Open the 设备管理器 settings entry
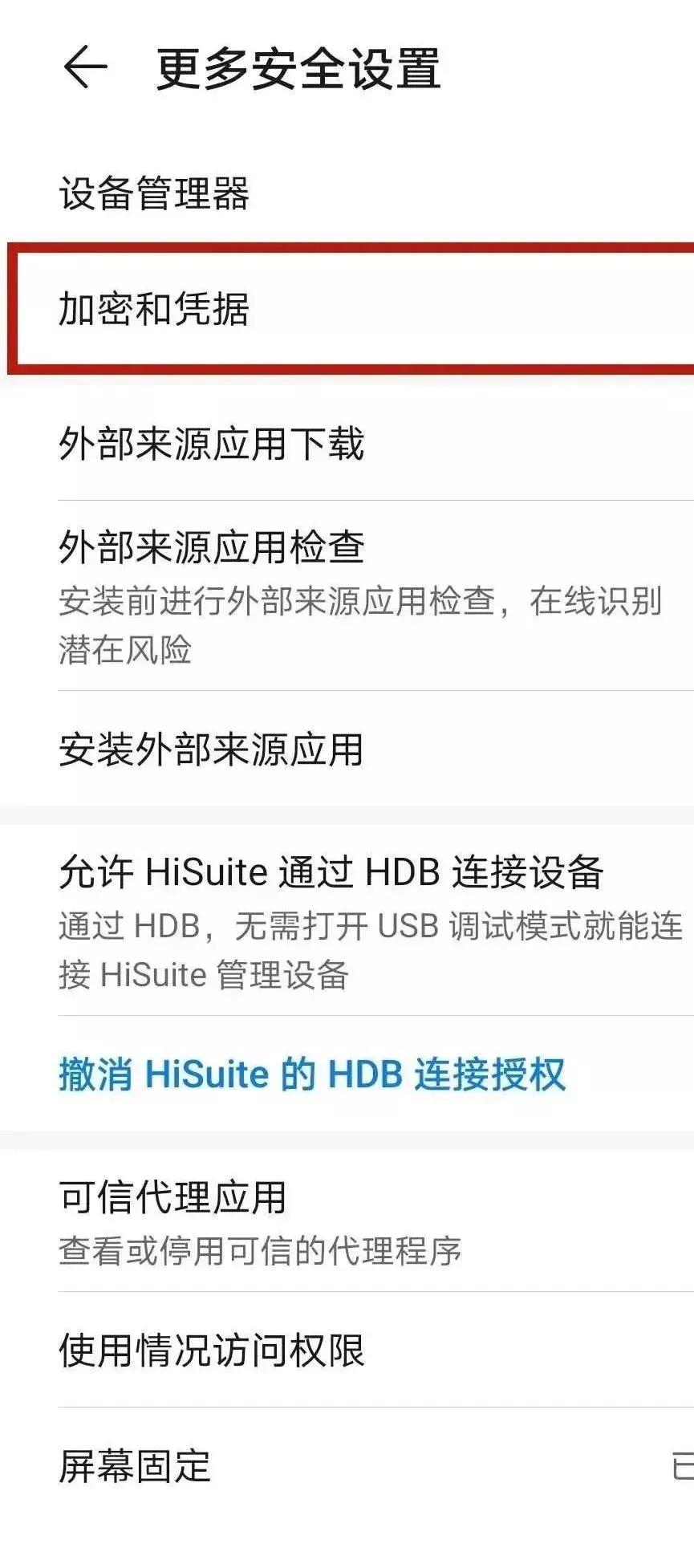 156,193
